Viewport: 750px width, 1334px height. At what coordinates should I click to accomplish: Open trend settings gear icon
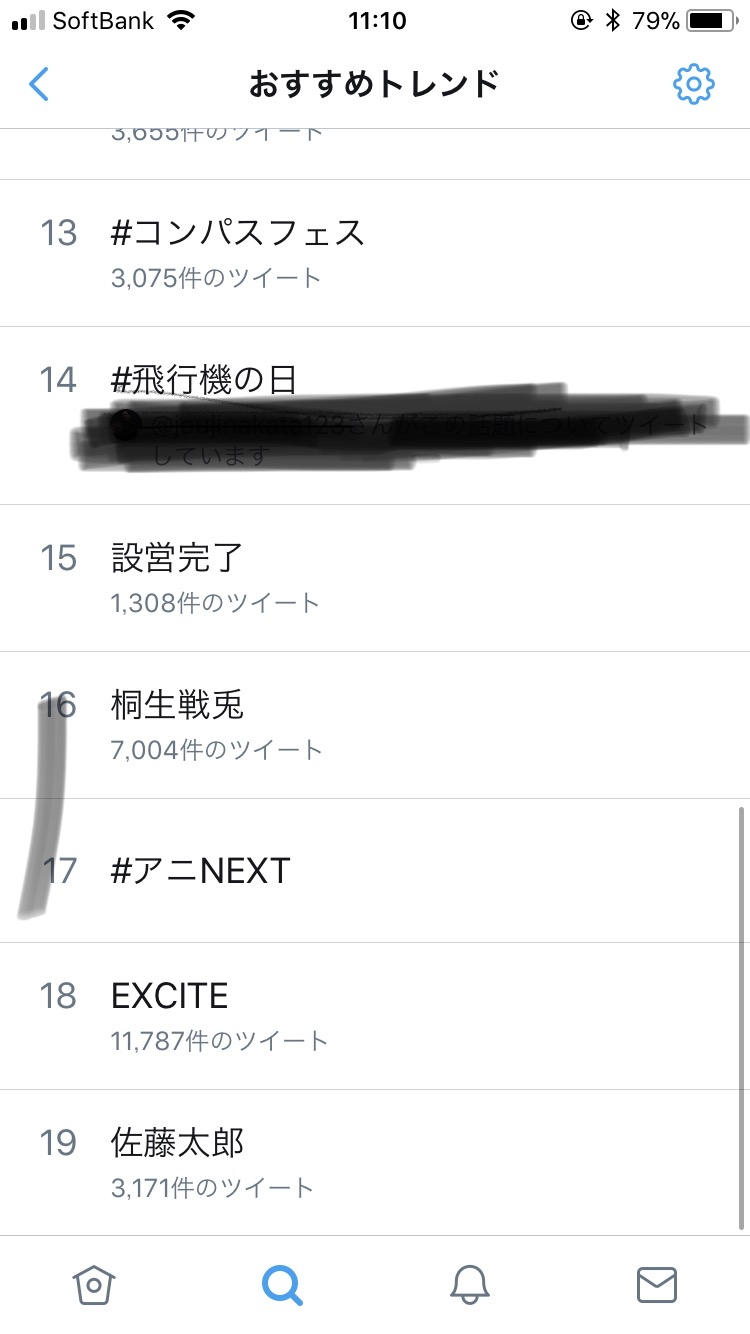693,84
